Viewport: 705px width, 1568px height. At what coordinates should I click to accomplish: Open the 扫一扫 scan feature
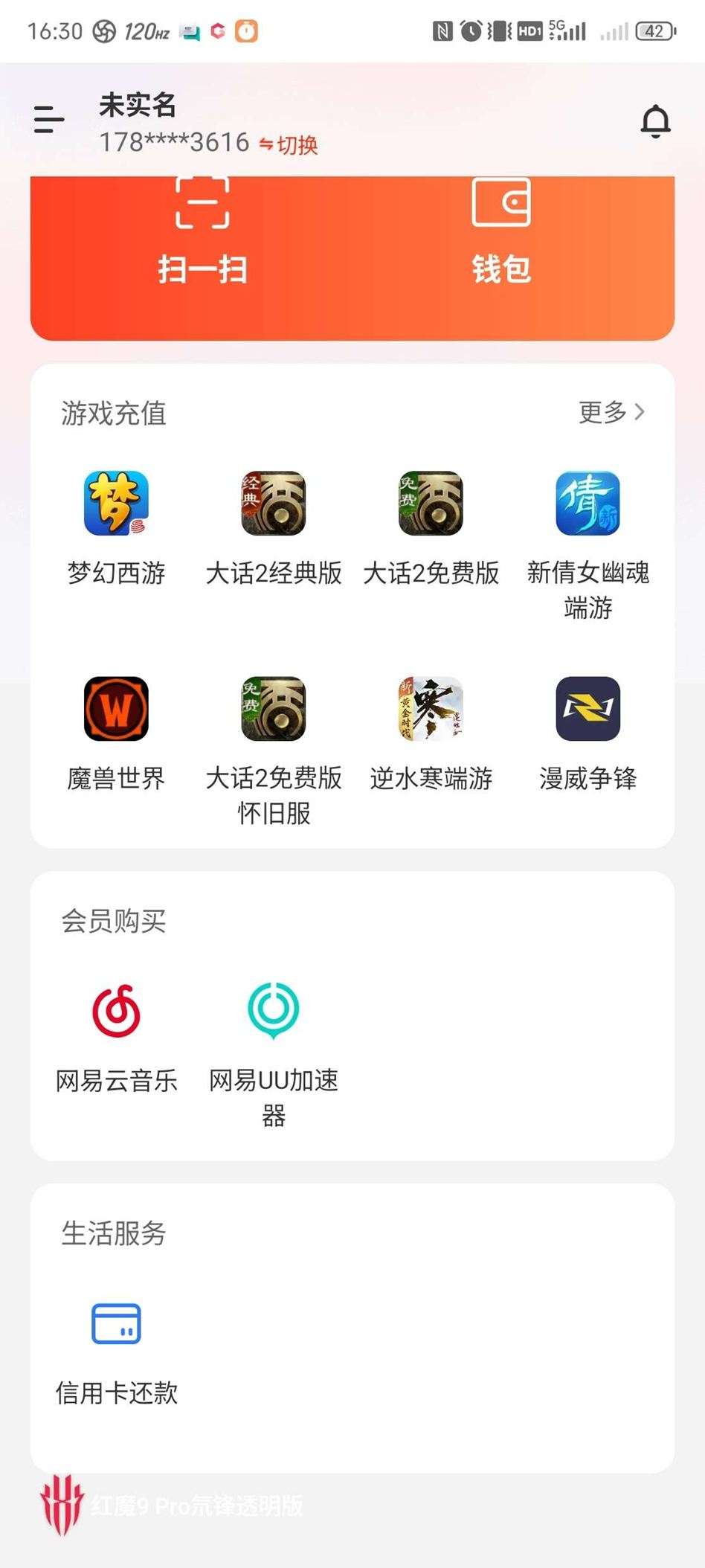(x=202, y=231)
